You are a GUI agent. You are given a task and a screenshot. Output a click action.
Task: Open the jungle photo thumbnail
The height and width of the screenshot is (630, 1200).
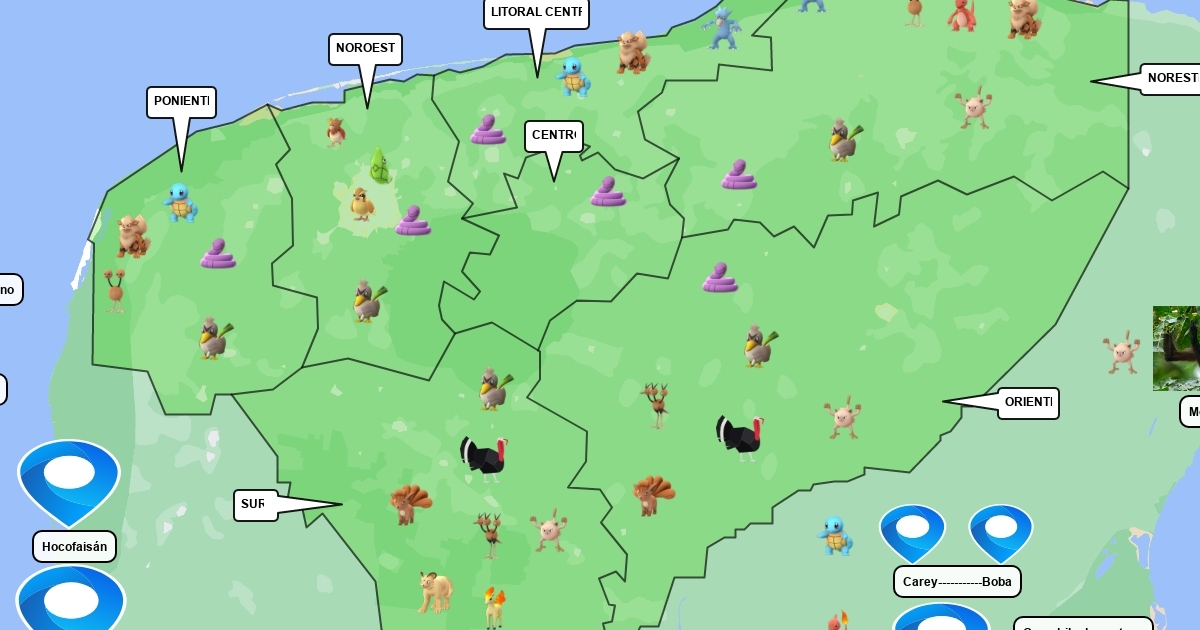pyautogui.click(x=1177, y=348)
